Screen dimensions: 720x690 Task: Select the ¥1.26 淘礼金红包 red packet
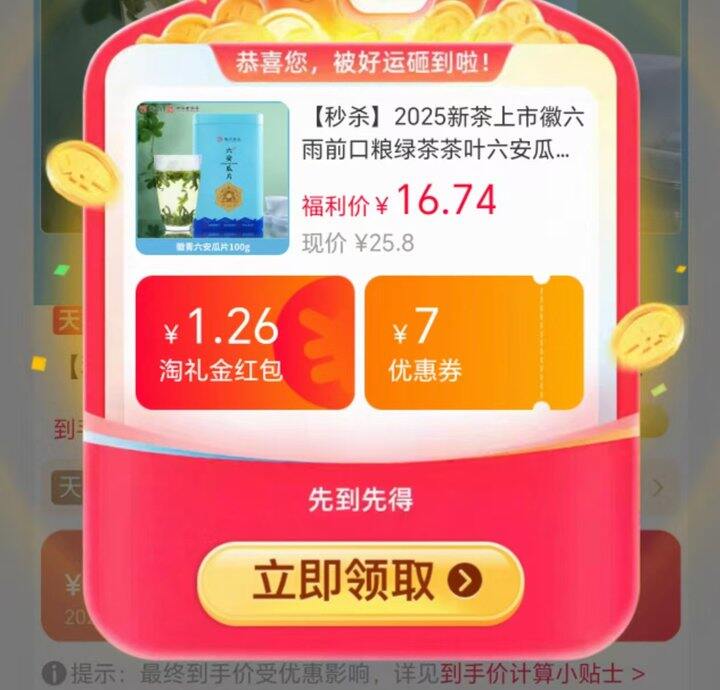245,342
